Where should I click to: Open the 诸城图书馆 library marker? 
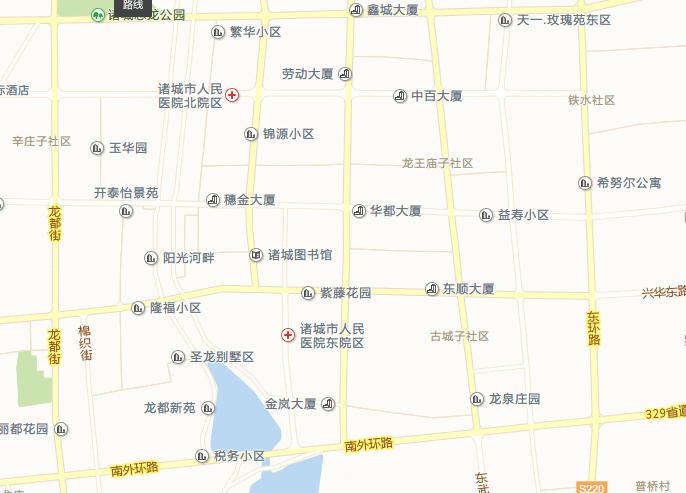point(256,255)
